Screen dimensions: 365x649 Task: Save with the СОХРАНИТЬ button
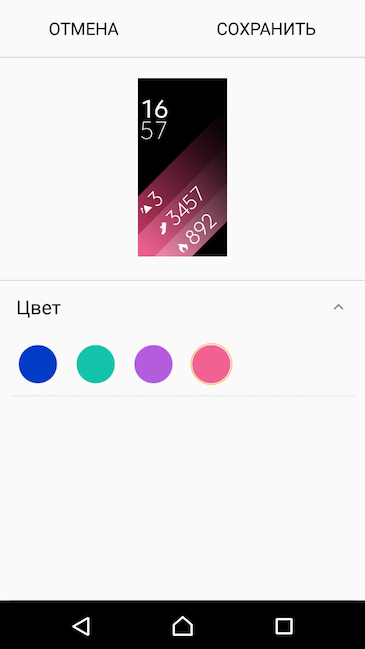pos(266,29)
